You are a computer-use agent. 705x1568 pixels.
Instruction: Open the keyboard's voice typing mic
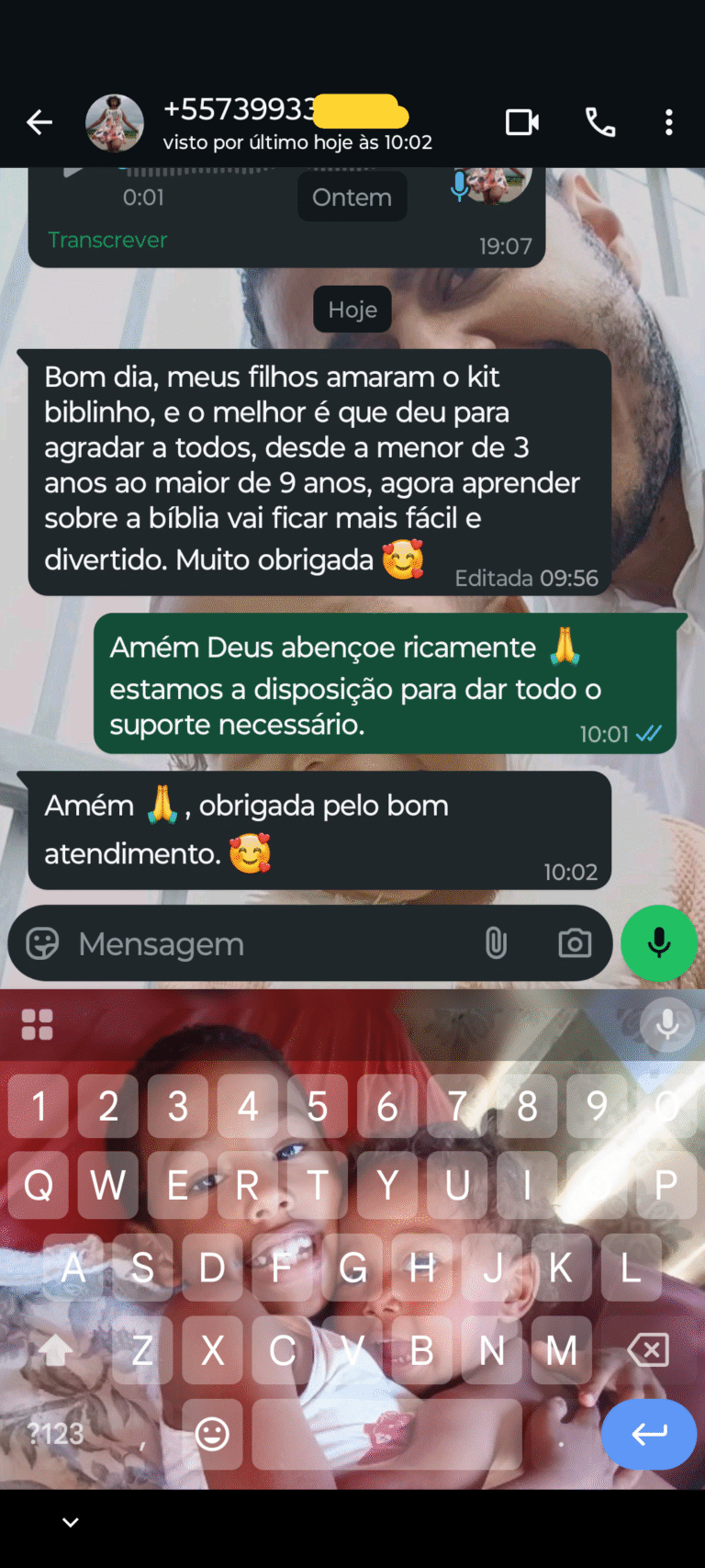point(667,1024)
